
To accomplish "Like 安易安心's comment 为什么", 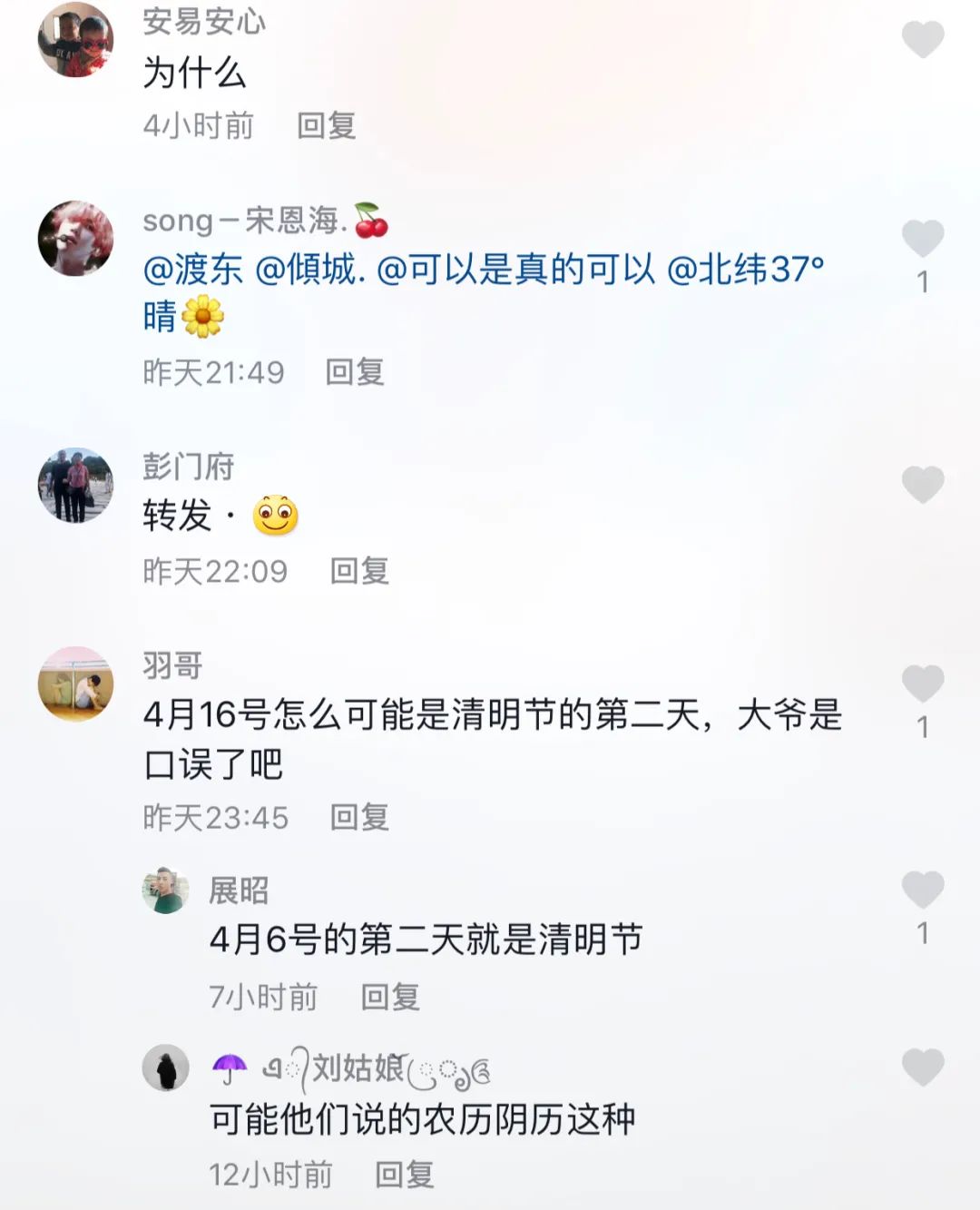I will pos(923,39).
